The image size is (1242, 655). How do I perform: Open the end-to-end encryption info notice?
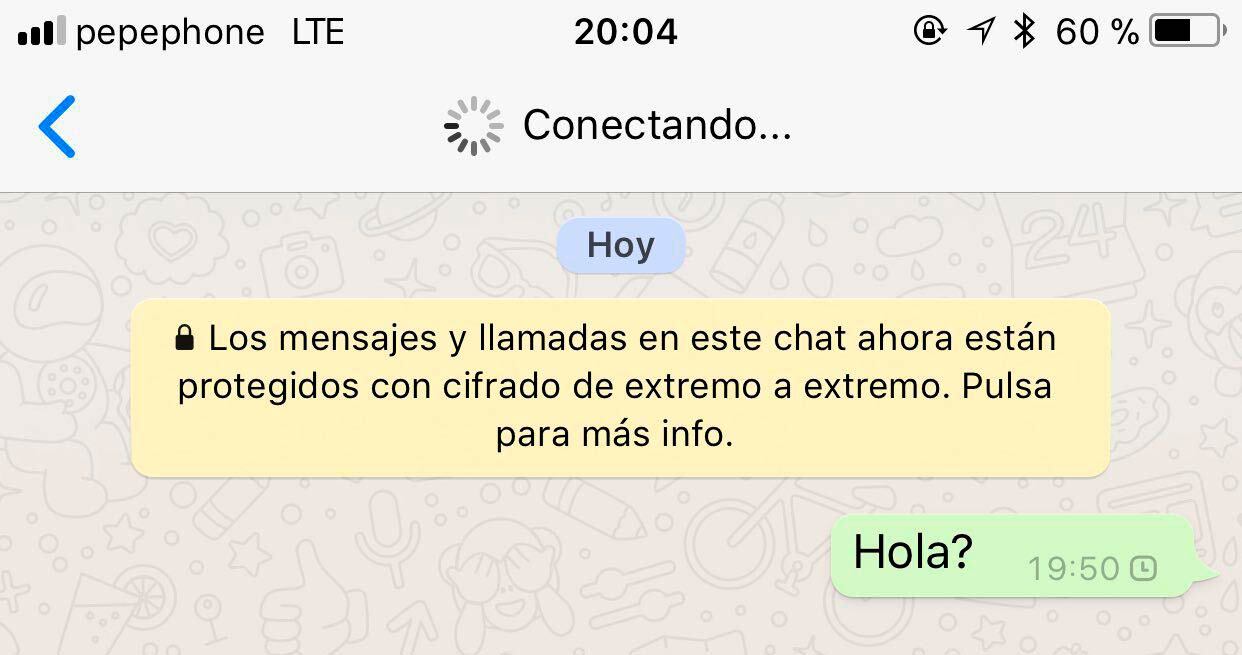[620, 388]
